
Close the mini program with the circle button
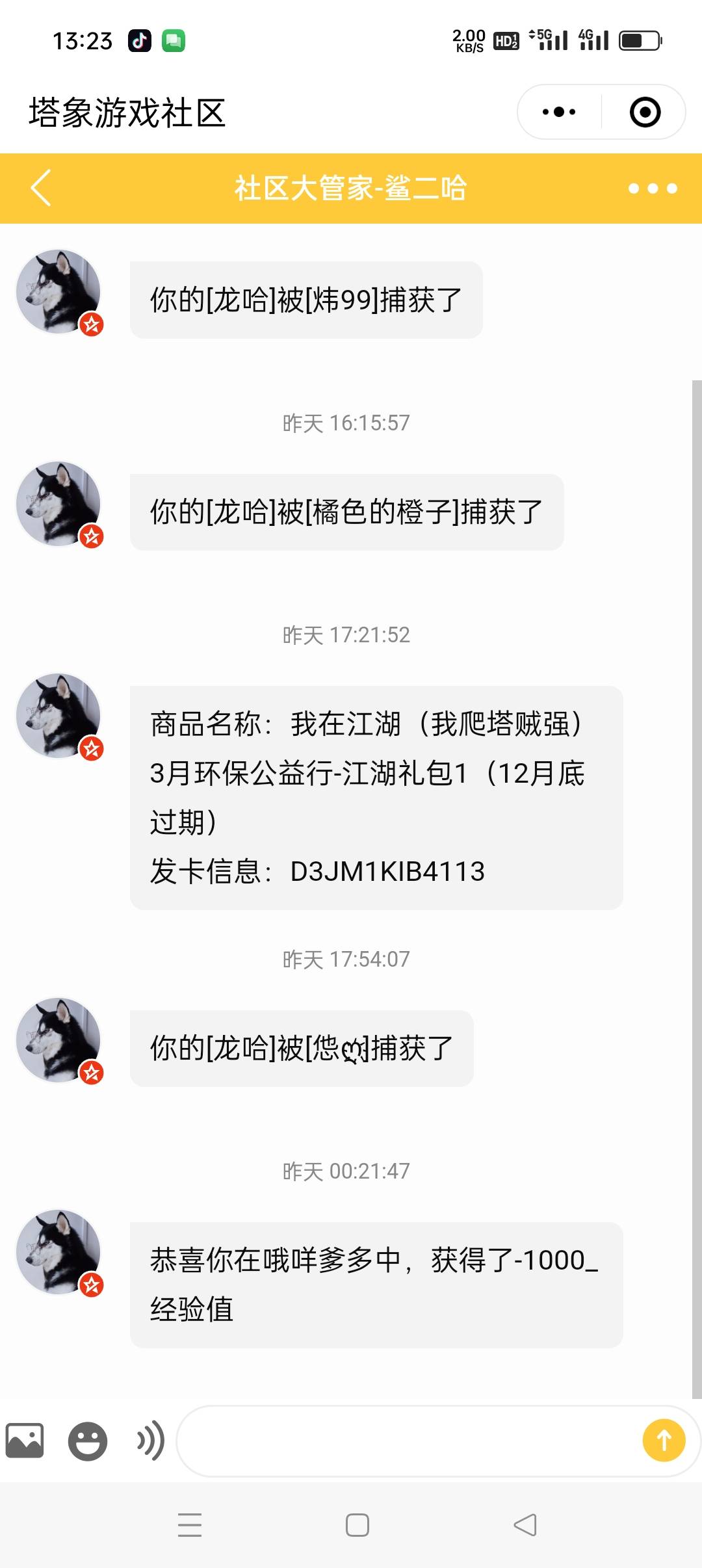pos(645,112)
